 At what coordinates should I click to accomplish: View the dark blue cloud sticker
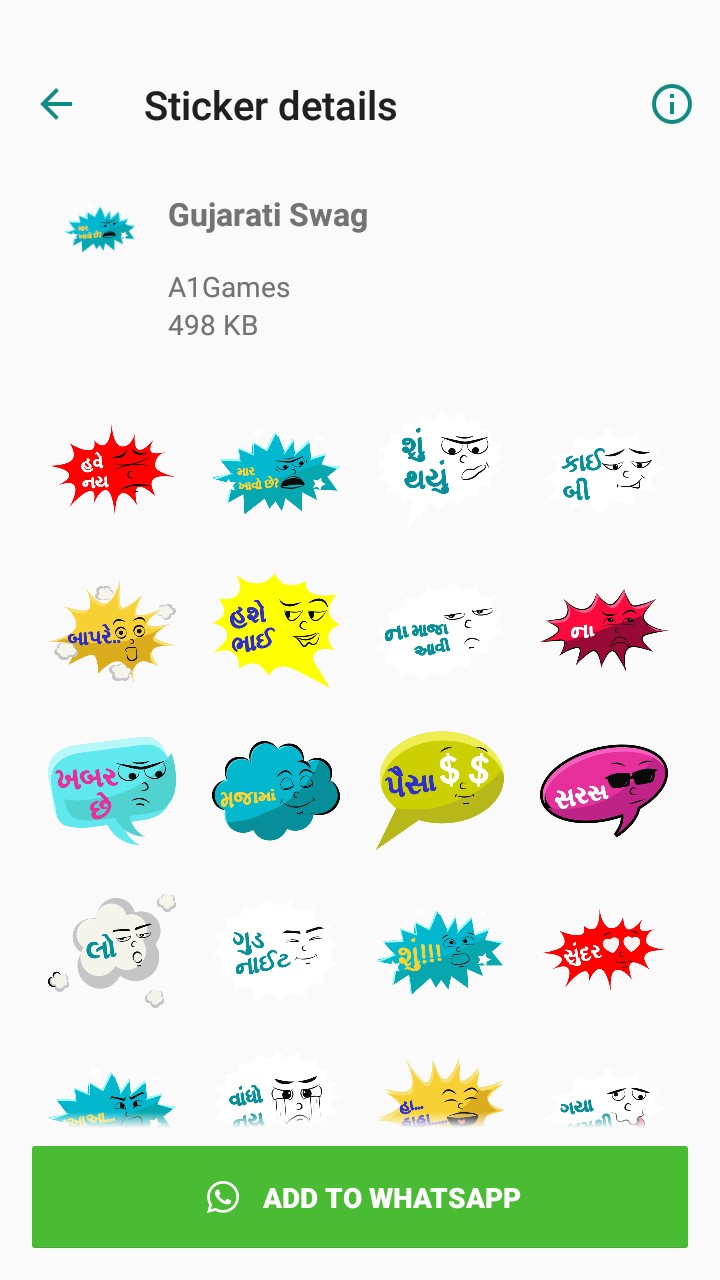[275, 790]
